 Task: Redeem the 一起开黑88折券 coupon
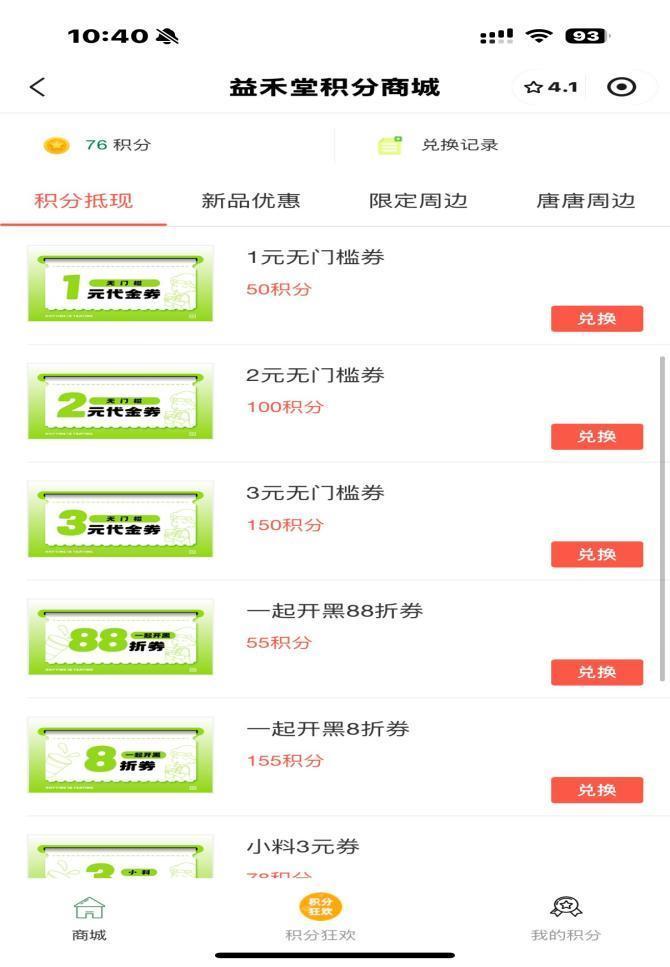point(597,673)
